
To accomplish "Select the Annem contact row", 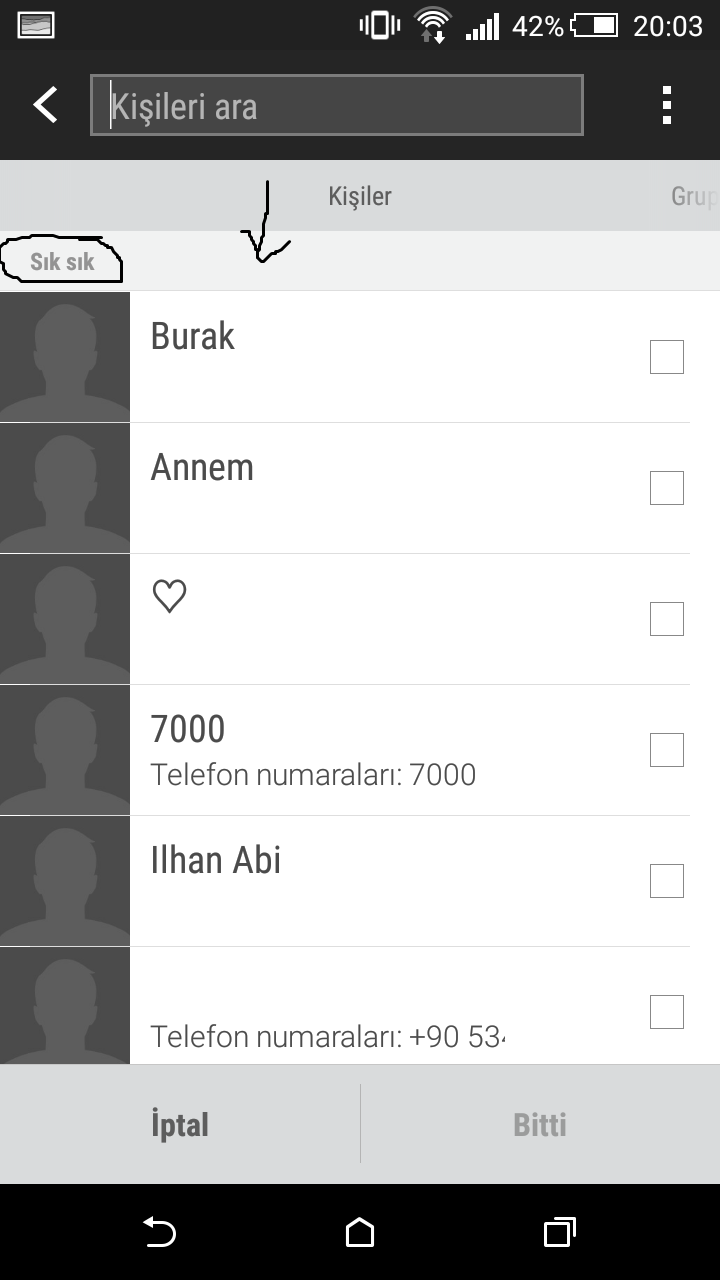I will pyautogui.click(x=360, y=488).
